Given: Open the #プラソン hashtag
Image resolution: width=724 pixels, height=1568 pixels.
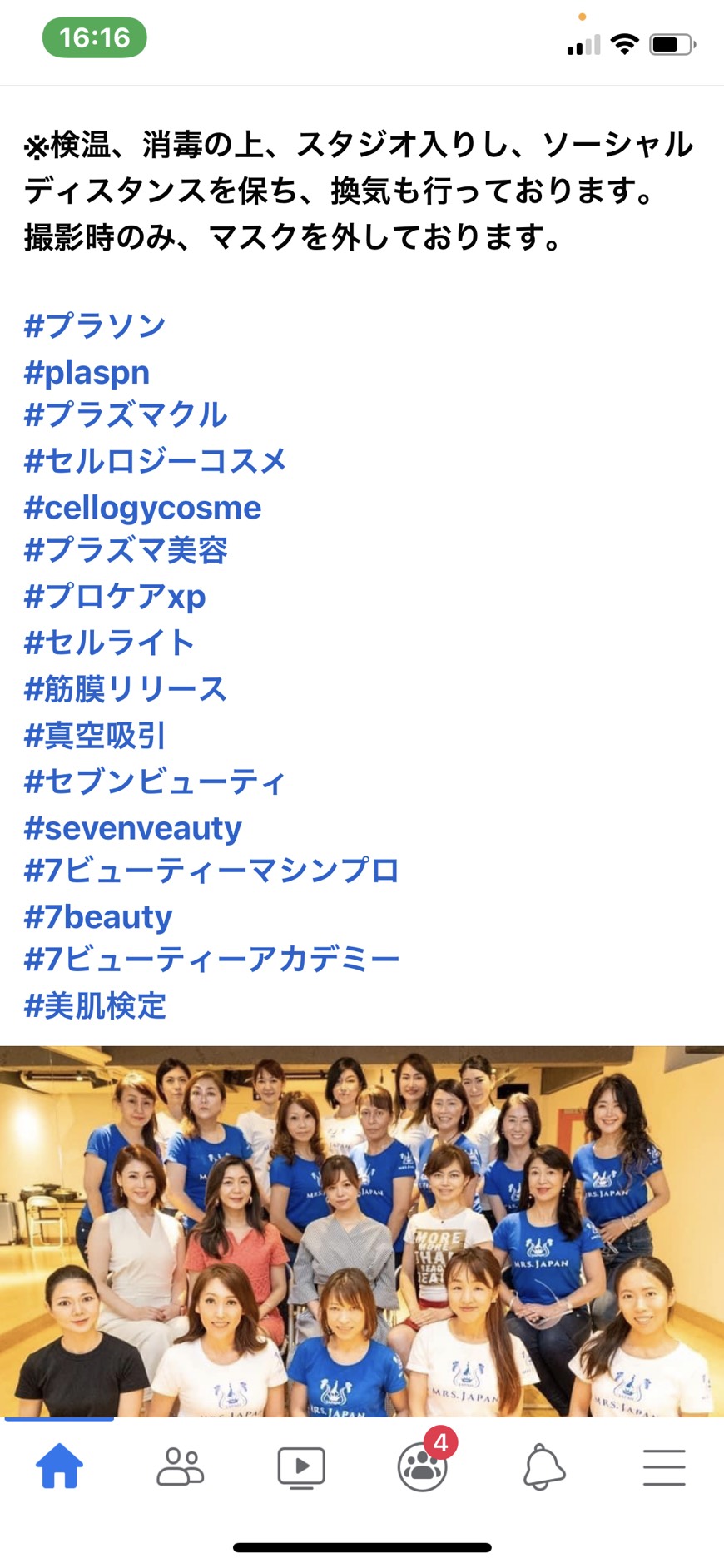Looking at the screenshot, I should tap(95, 325).
